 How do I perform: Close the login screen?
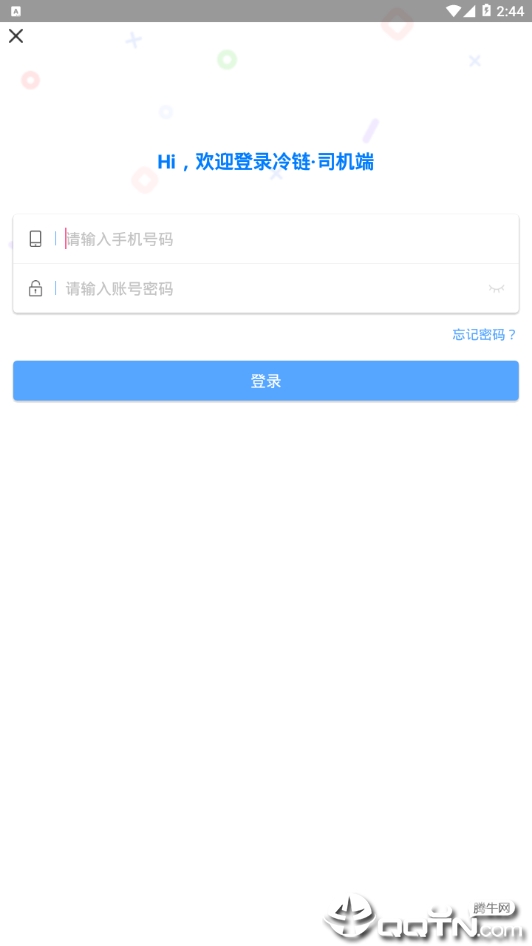pyautogui.click(x=16, y=36)
